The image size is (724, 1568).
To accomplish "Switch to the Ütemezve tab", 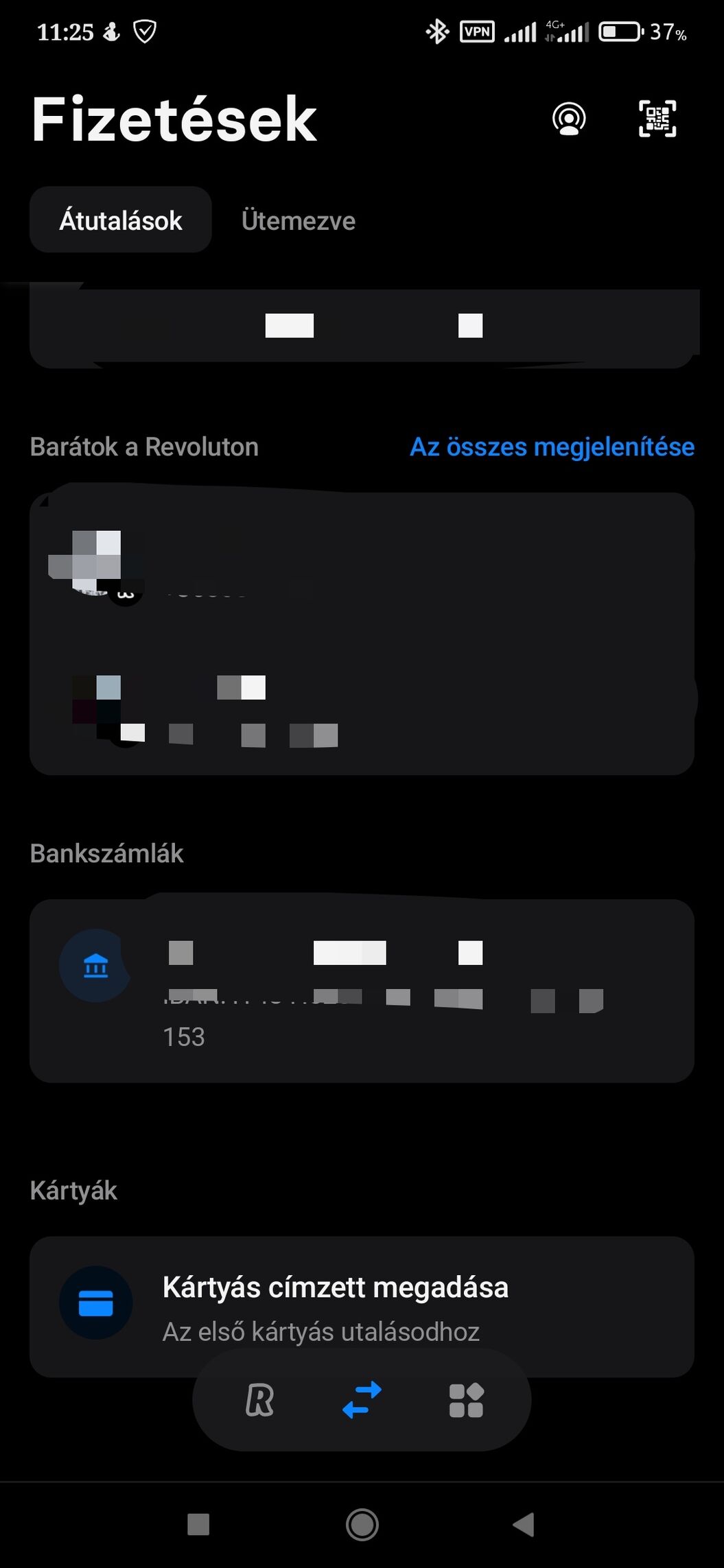I will [298, 221].
